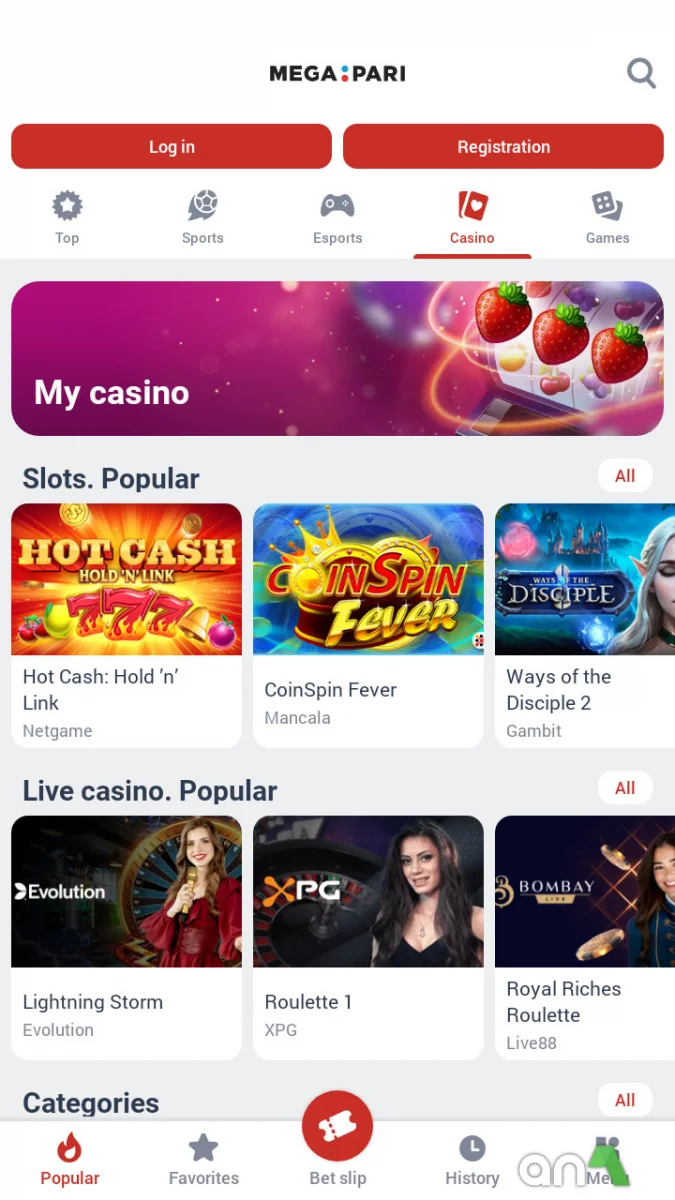Open the Favorites bottom tab
The height and width of the screenshot is (1200, 675).
pos(204,1160)
